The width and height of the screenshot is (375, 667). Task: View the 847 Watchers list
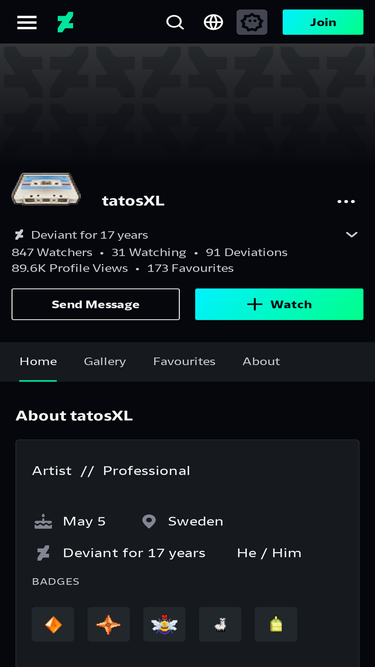click(52, 252)
